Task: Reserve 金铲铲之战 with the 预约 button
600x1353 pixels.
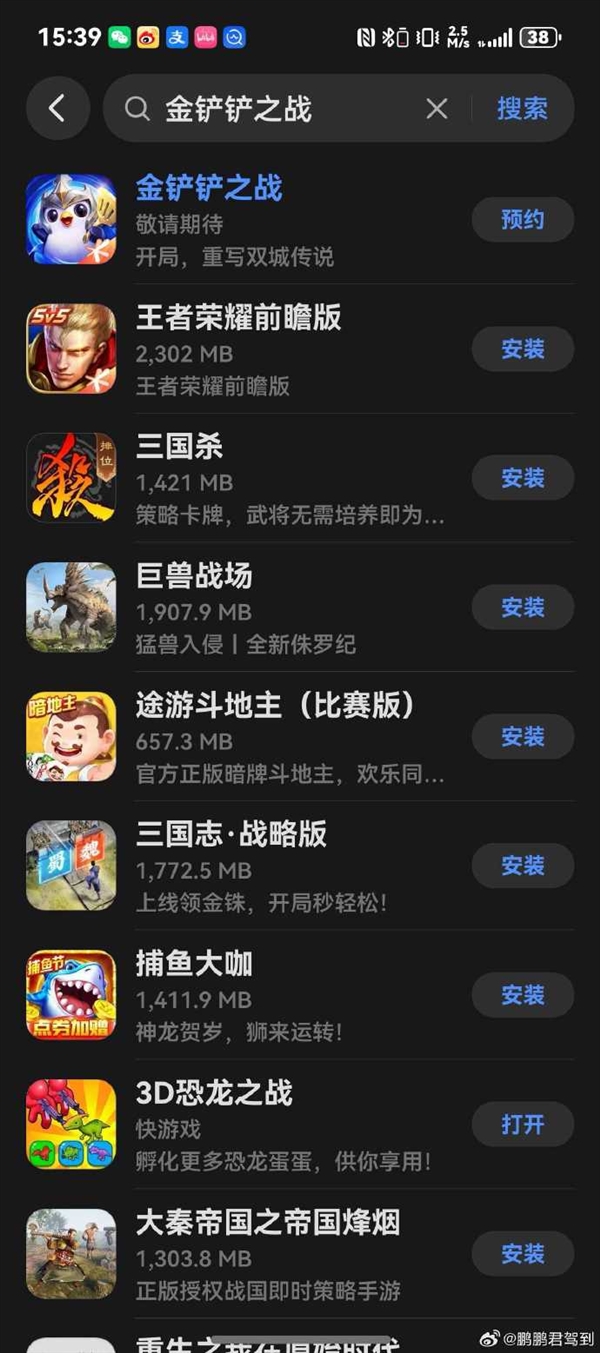Action: click(x=522, y=220)
